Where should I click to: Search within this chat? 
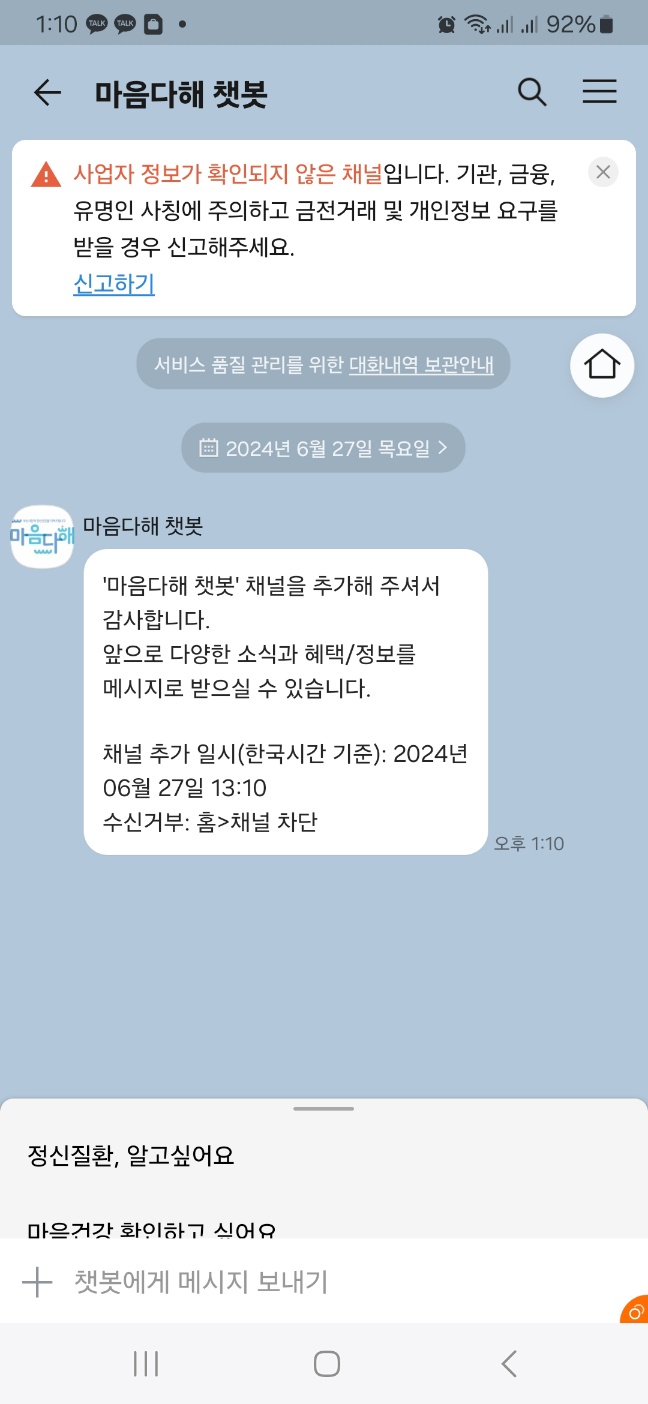click(532, 92)
